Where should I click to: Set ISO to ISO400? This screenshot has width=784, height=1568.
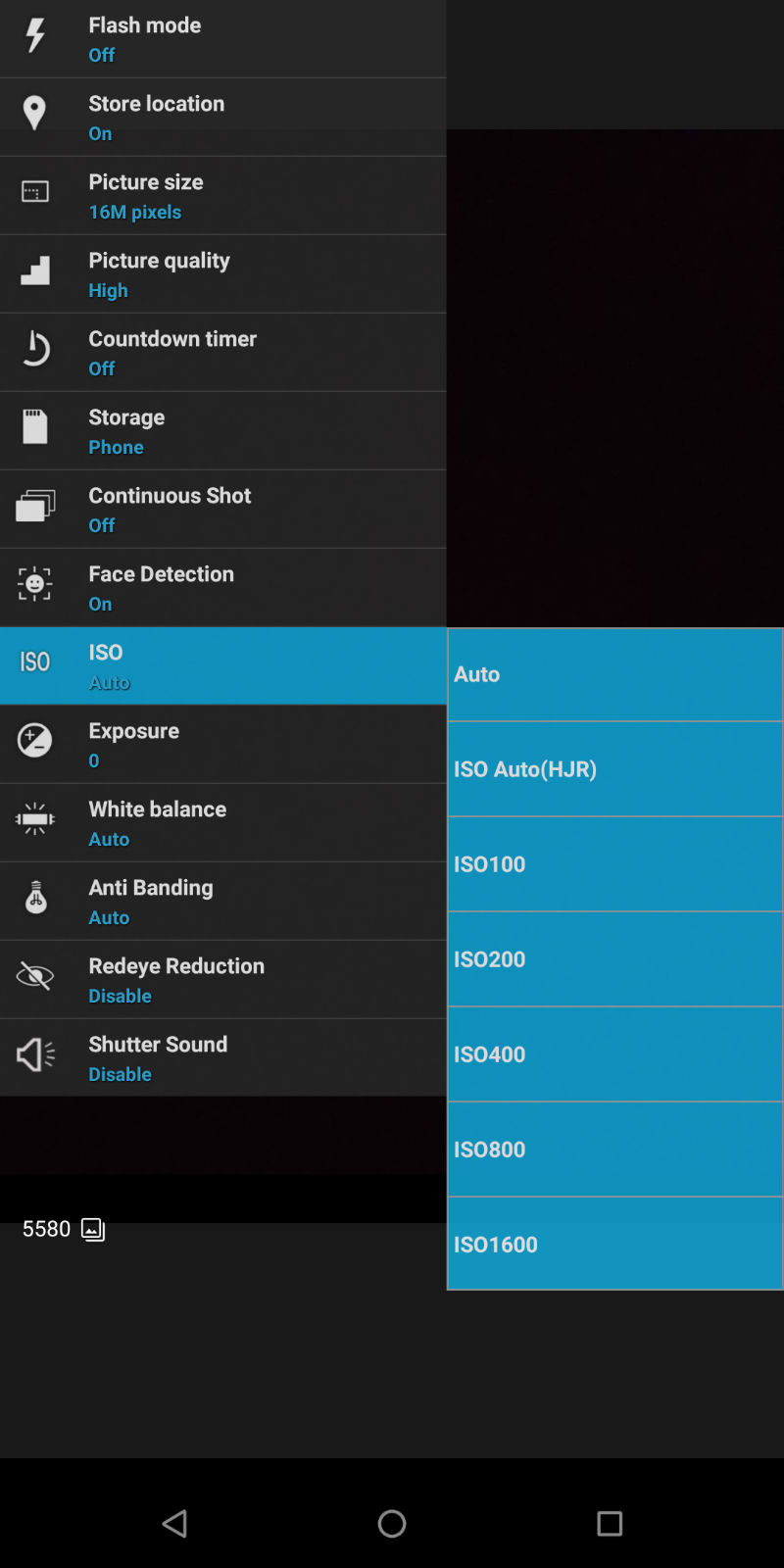coord(614,1054)
